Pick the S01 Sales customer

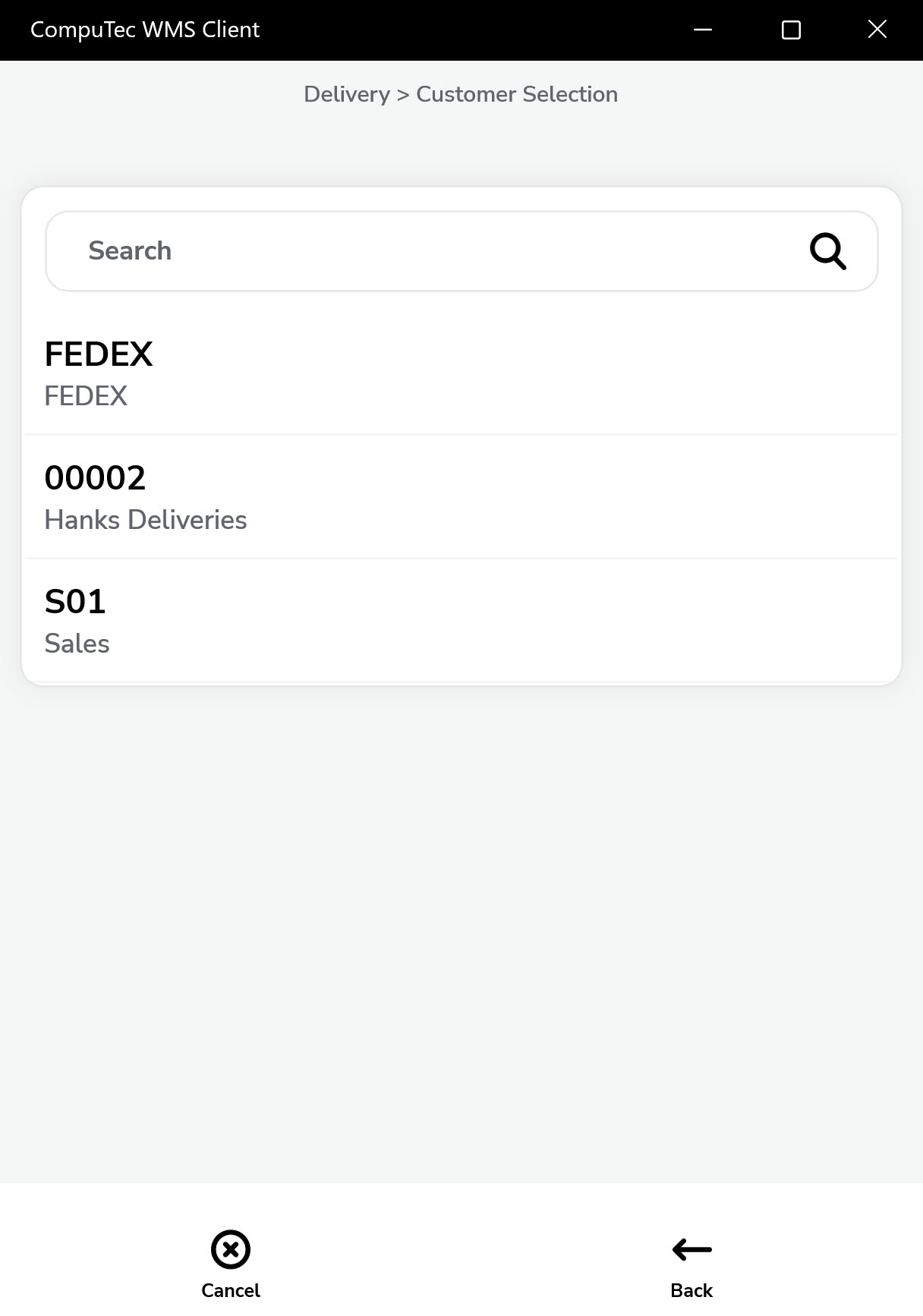pos(460,622)
